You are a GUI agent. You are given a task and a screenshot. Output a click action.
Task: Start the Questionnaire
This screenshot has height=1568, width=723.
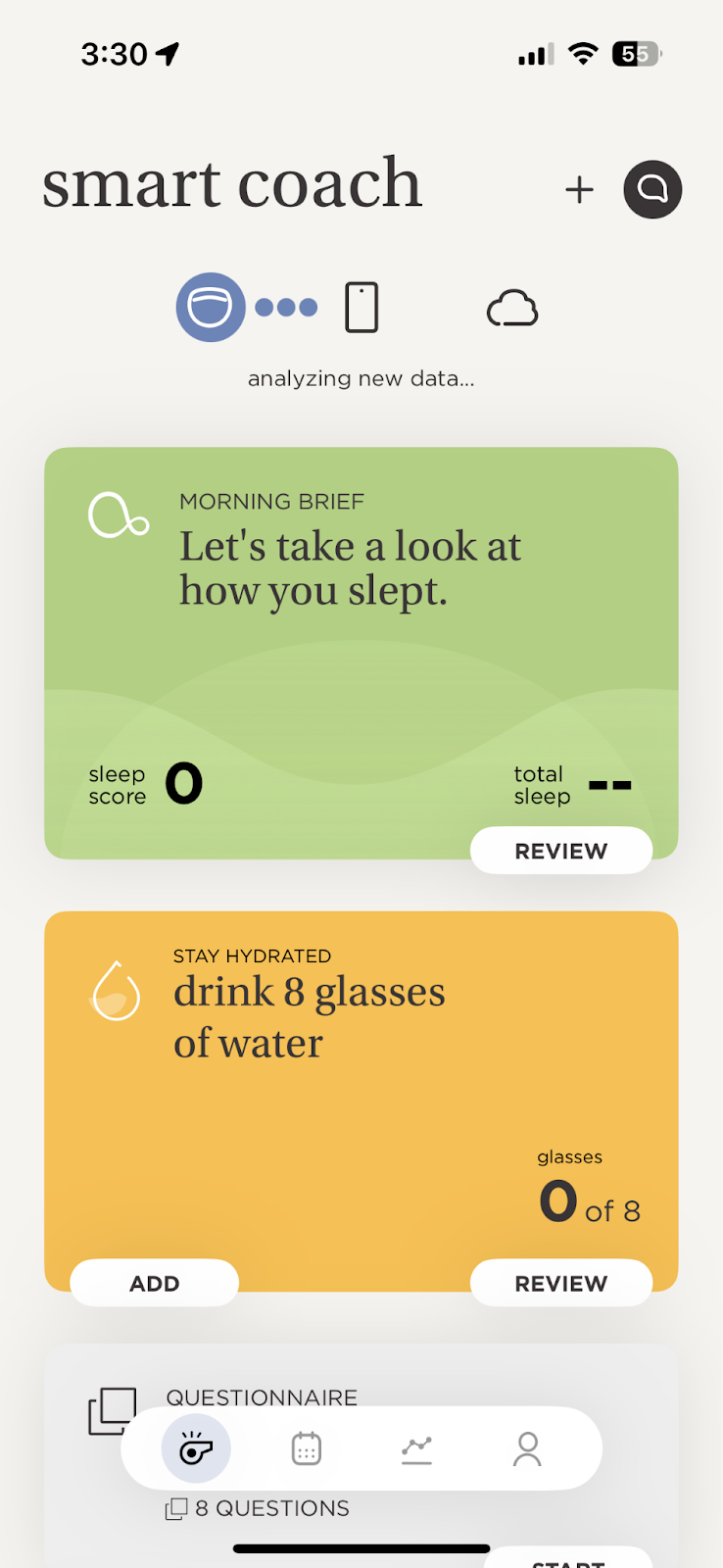(568, 1558)
